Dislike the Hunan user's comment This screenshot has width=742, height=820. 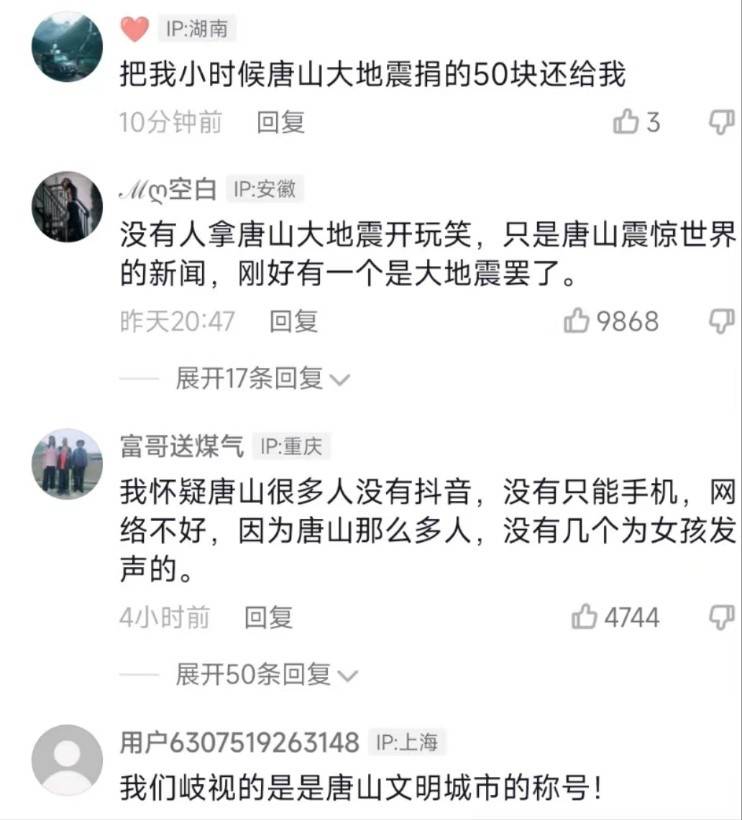(722, 123)
